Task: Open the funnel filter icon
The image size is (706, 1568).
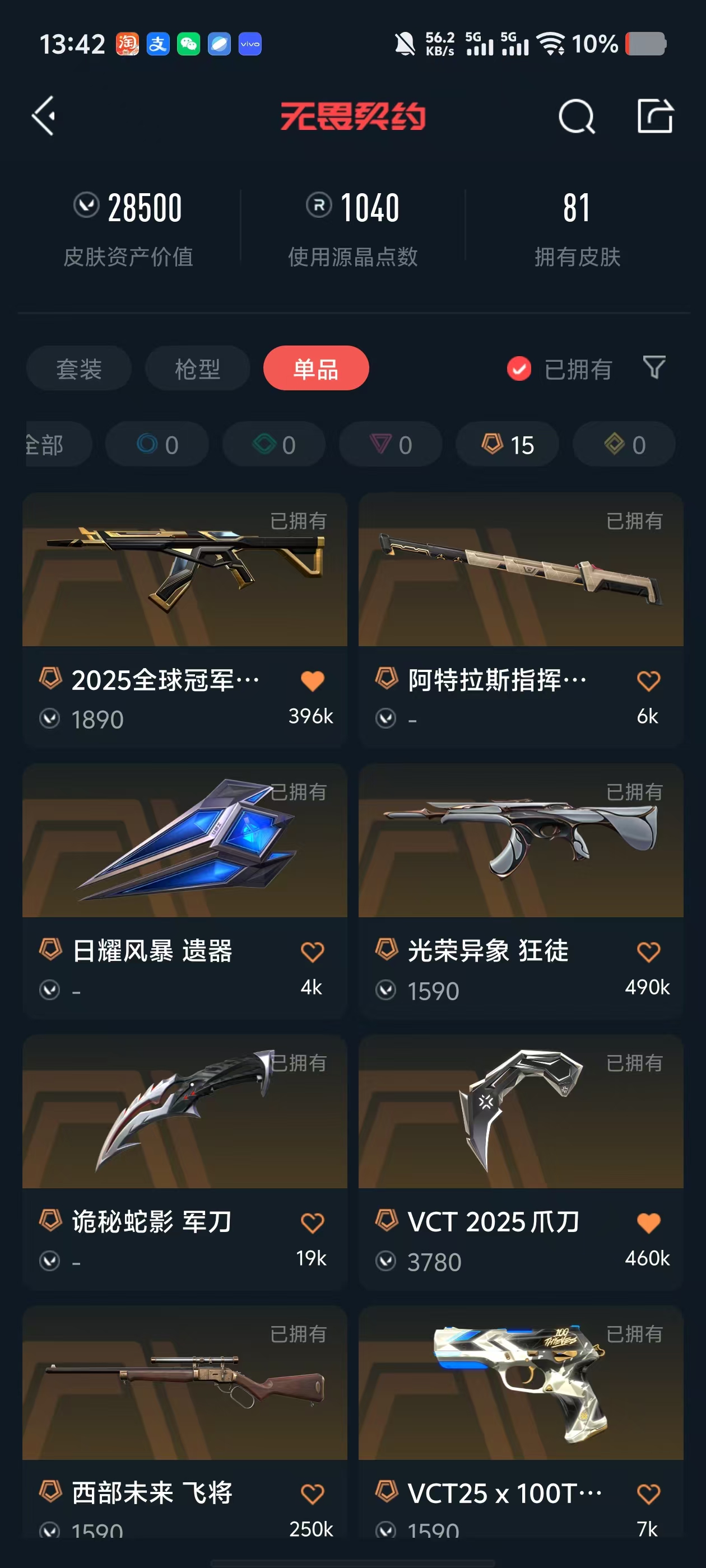Action: coord(654,368)
